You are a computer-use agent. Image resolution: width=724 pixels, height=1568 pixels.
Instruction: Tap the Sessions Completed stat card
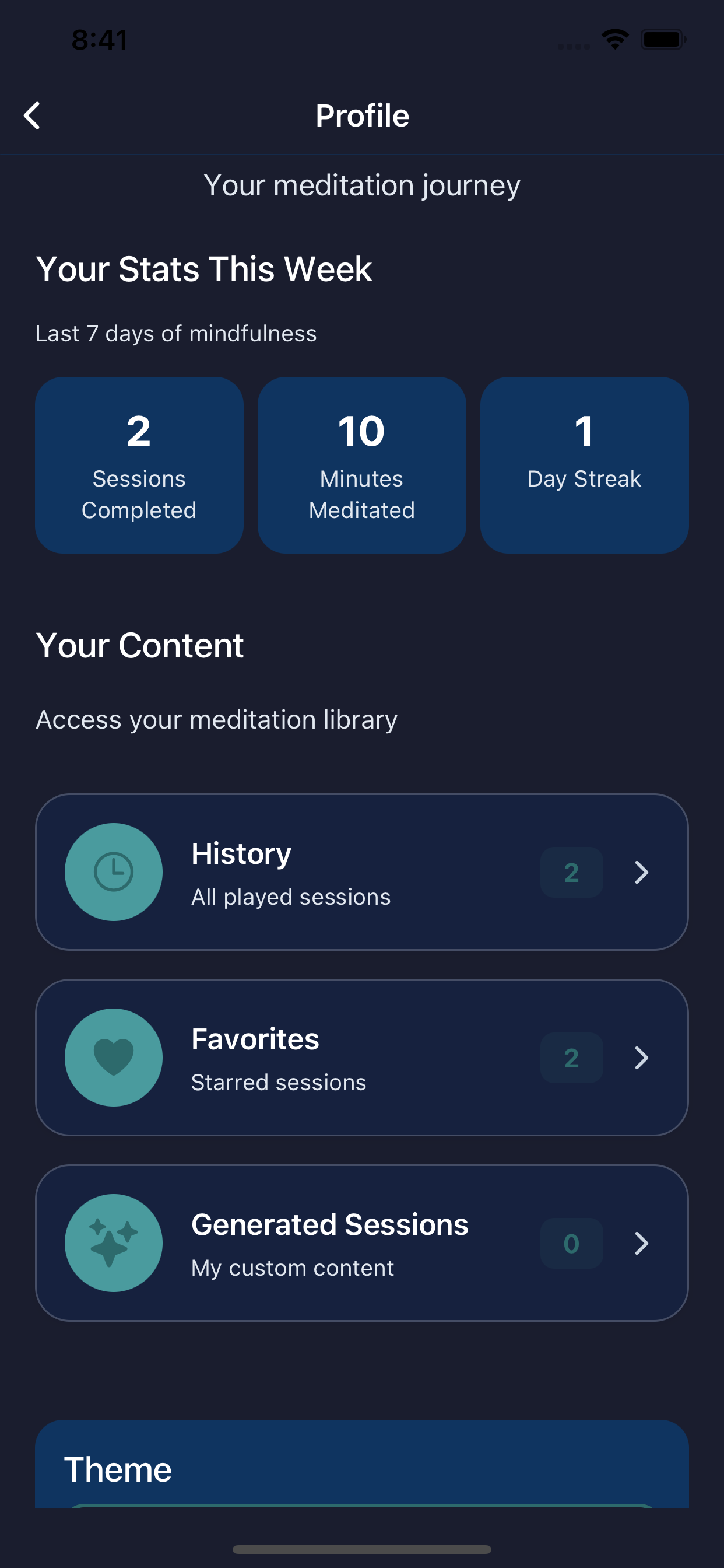click(x=139, y=464)
